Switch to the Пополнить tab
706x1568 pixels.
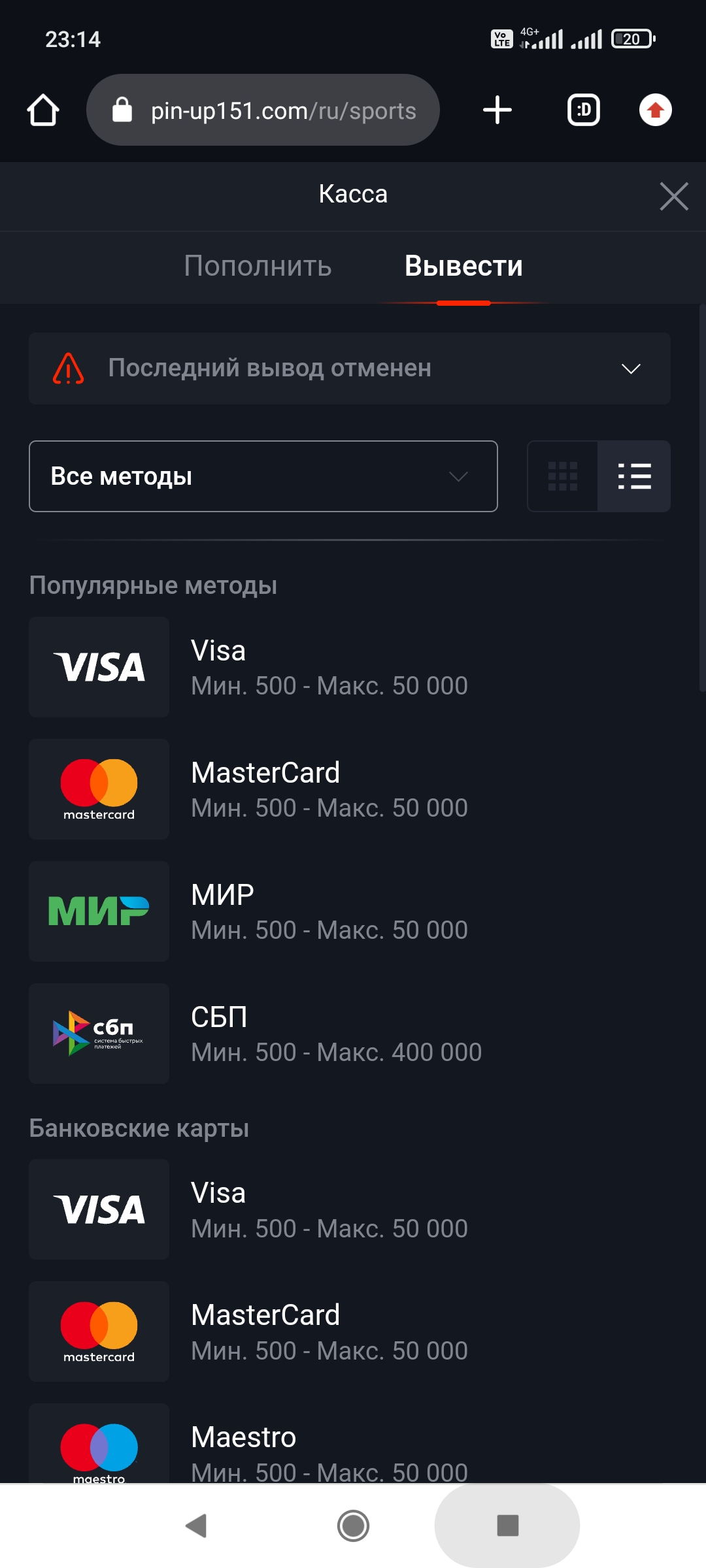click(x=258, y=266)
